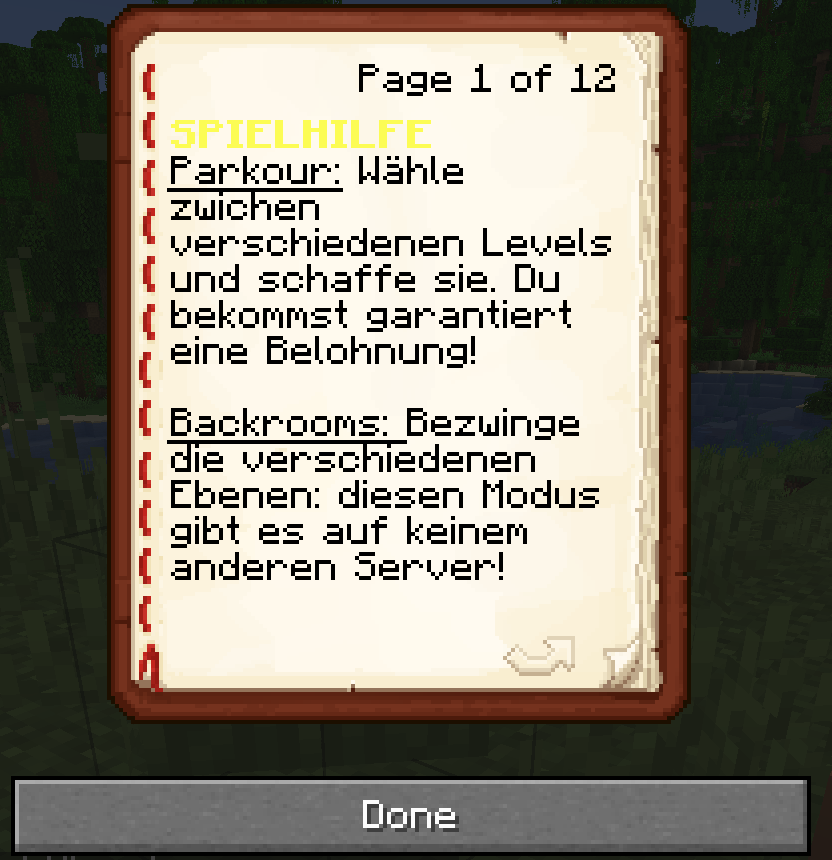The height and width of the screenshot is (860, 832).
Task: Turn to the next book page
Action: click(x=541, y=656)
